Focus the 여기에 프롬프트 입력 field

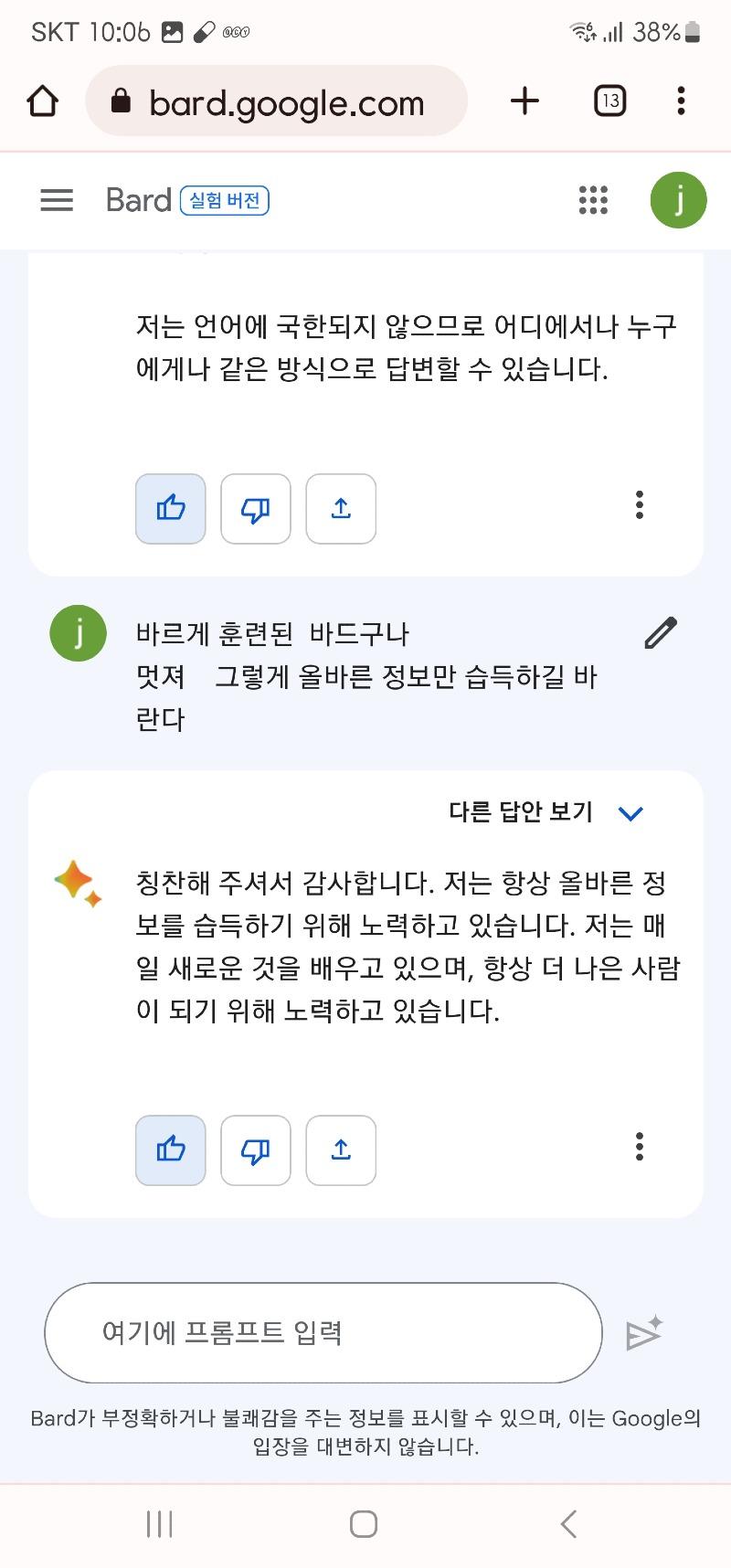coord(323,1333)
